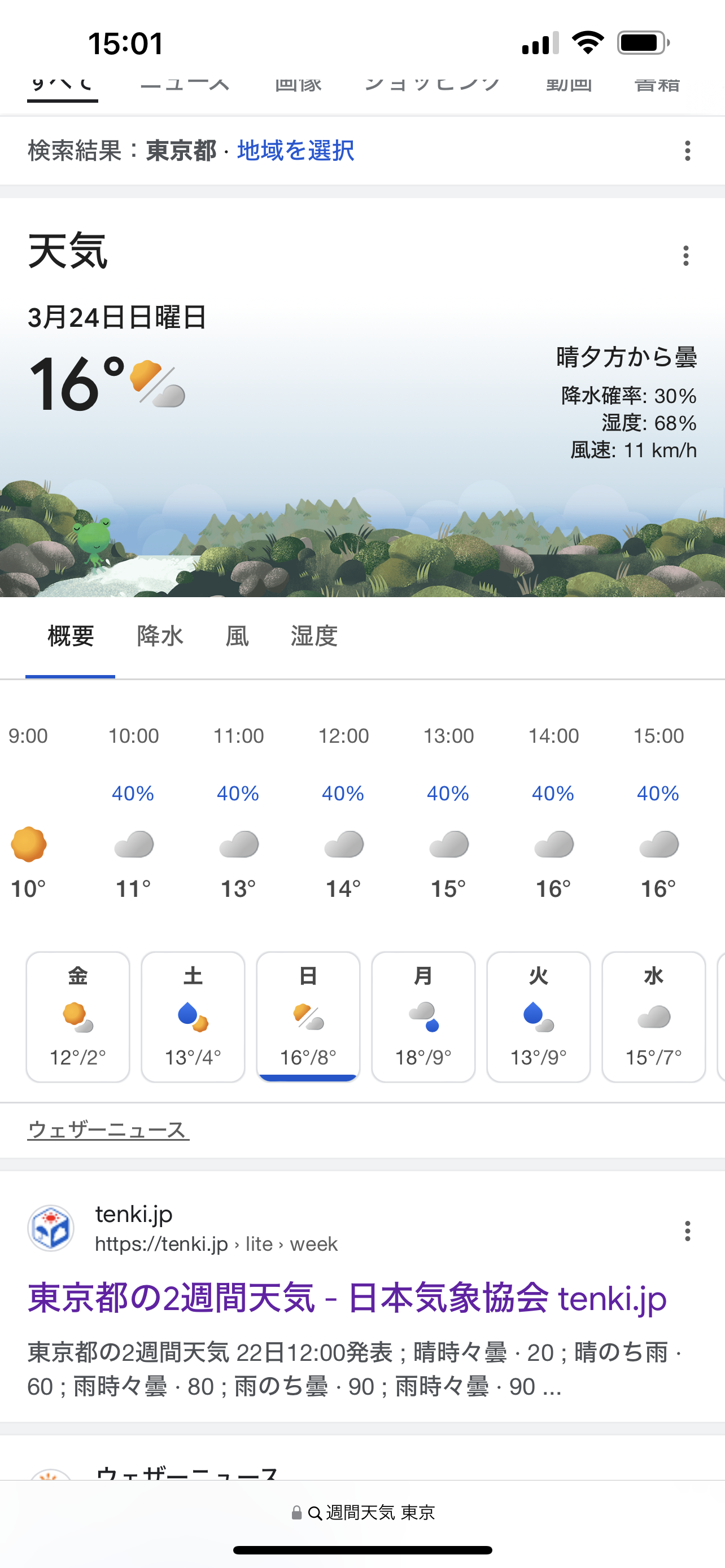Switch to the 風 tab
This screenshot has width=725, height=1568.
pyautogui.click(x=237, y=637)
